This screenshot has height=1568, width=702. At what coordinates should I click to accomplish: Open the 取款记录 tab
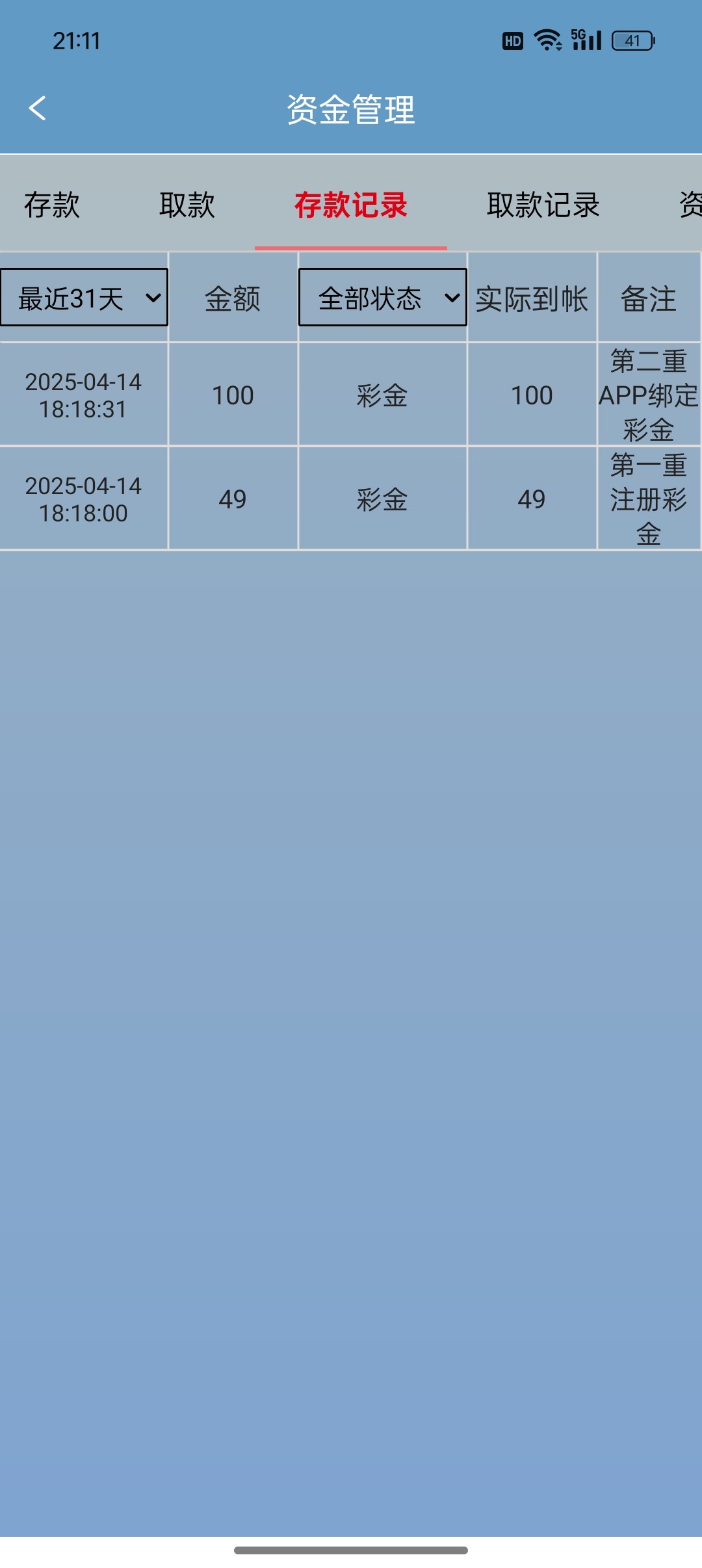click(x=543, y=205)
